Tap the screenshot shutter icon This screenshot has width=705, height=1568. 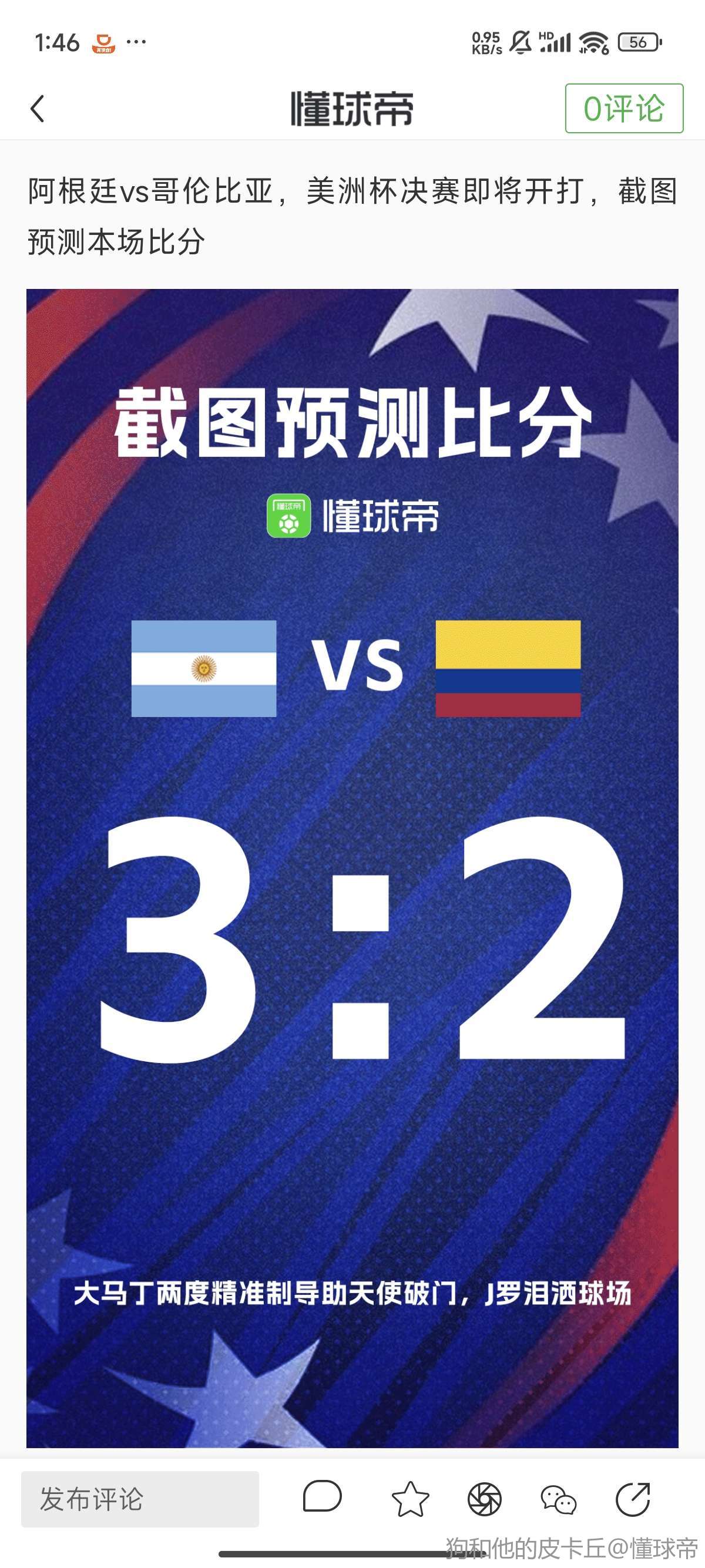[484, 1499]
